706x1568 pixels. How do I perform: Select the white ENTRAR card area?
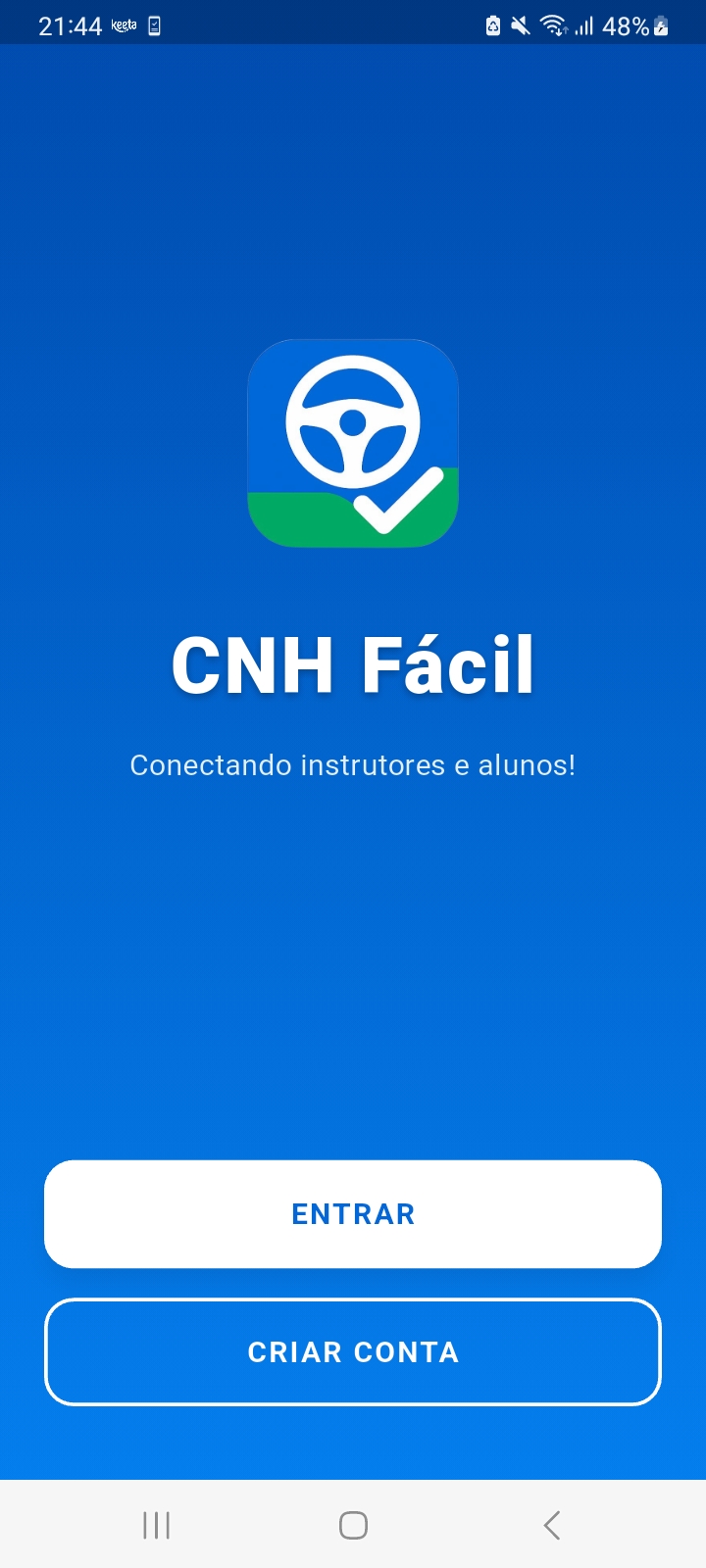pyautogui.click(x=353, y=1213)
